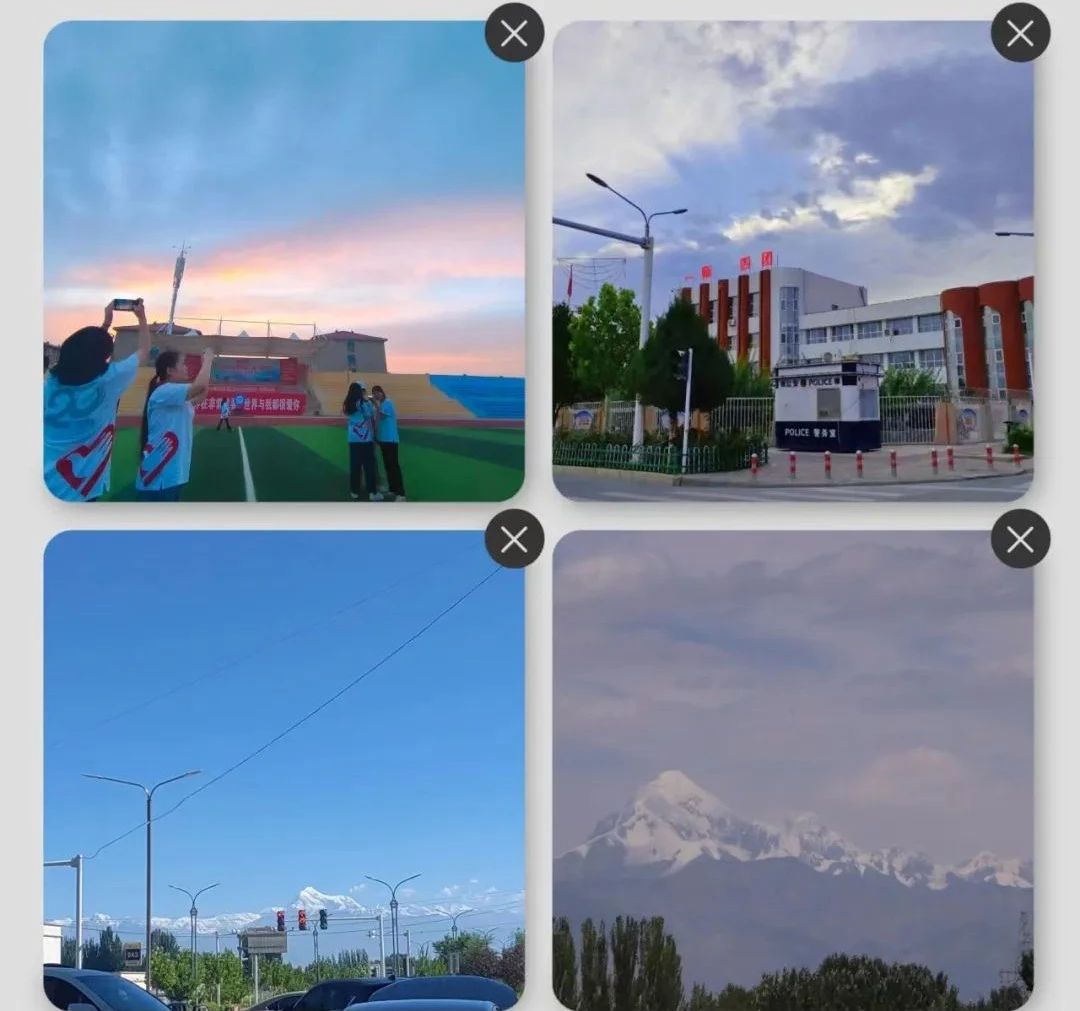Open the police booth building photo
Viewport: 1080px width, 1011px height.
point(792,262)
